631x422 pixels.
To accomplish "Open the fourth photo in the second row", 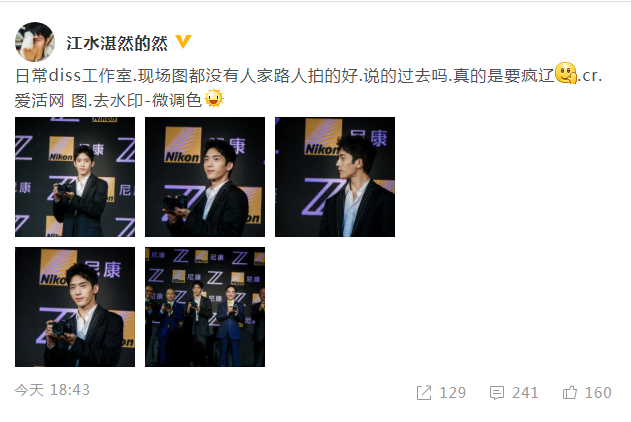I will (75, 307).
